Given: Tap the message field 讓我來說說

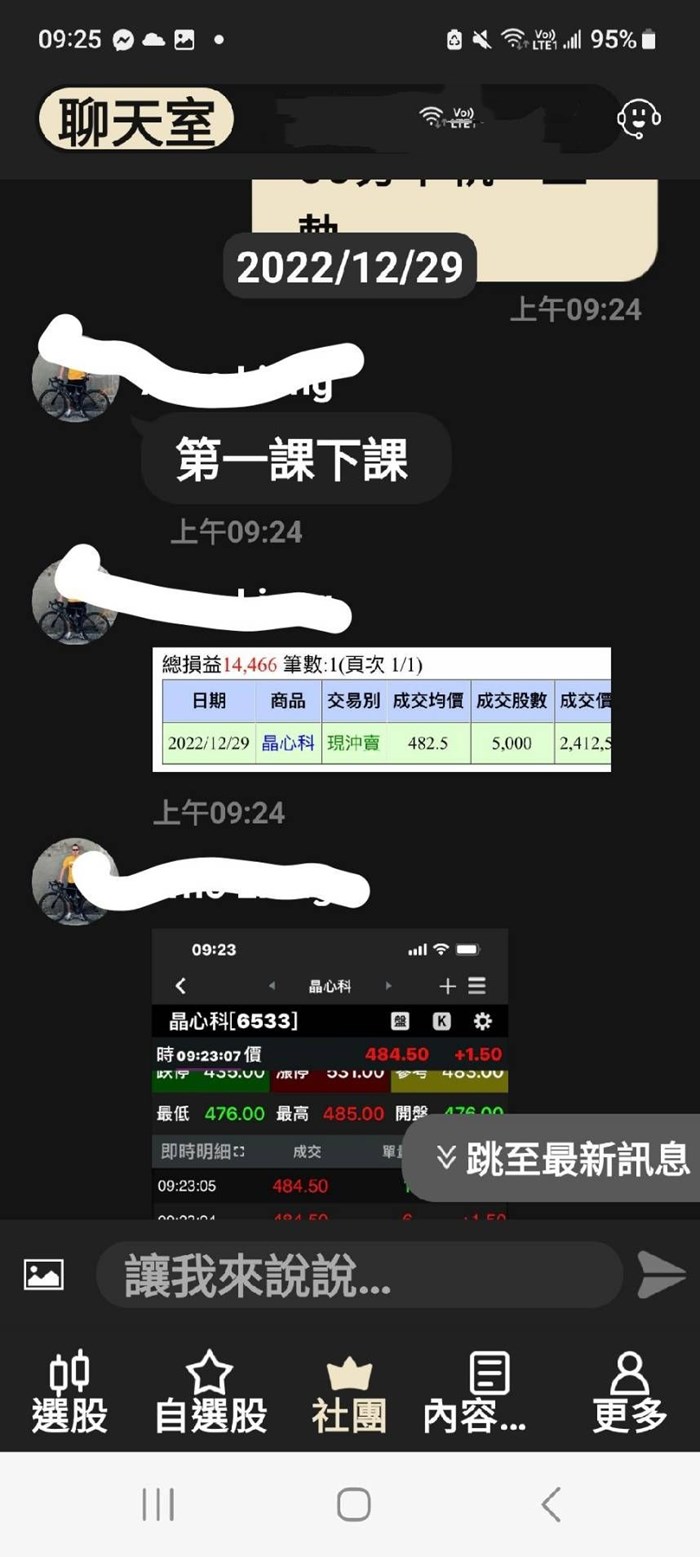Looking at the screenshot, I should pos(358,1275).
